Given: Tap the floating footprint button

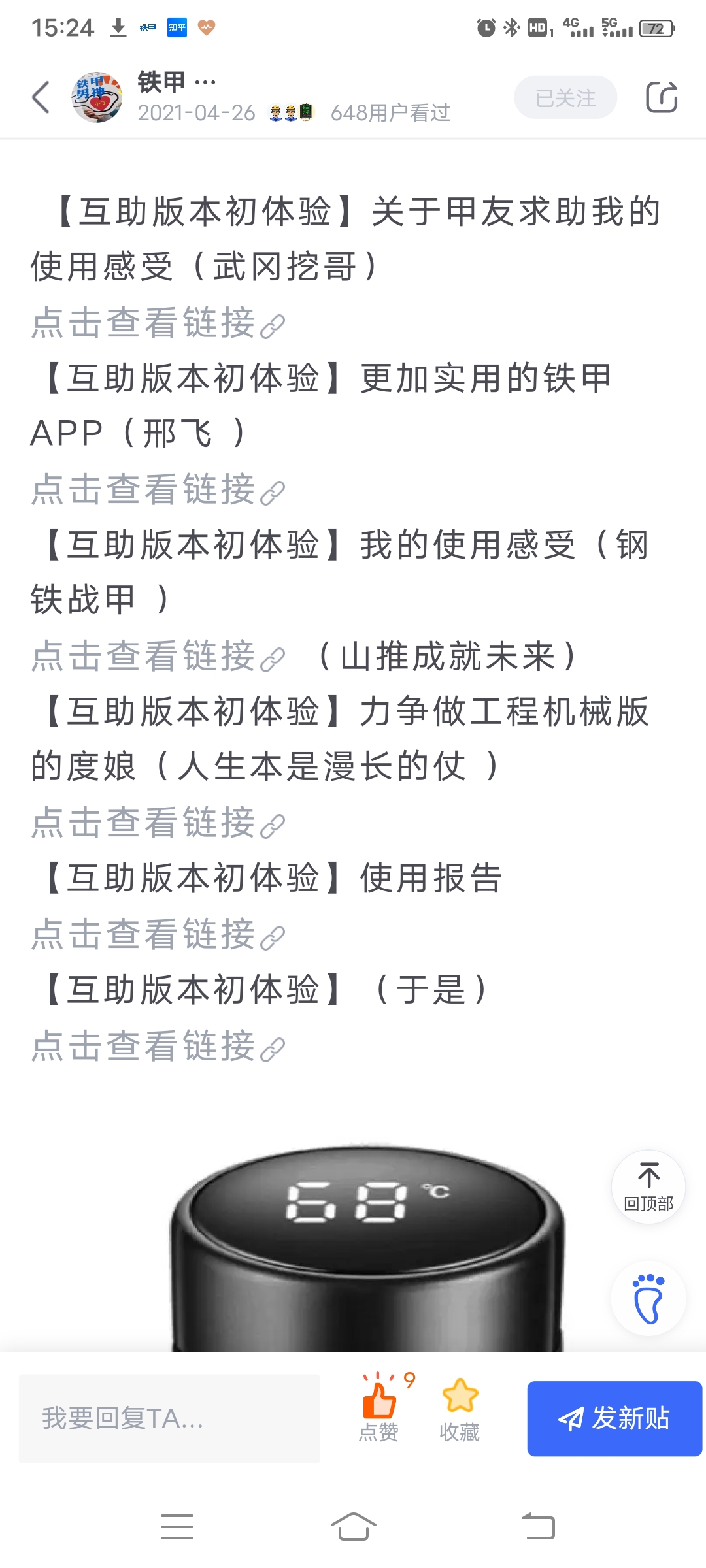Looking at the screenshot, I should coord(648,1299).
